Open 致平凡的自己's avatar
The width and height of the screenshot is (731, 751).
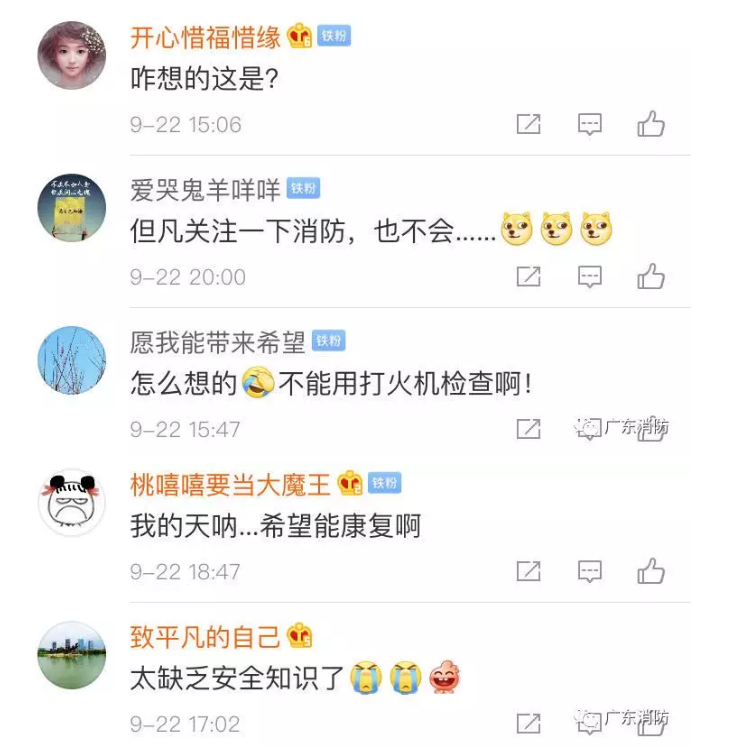(72, 653)
